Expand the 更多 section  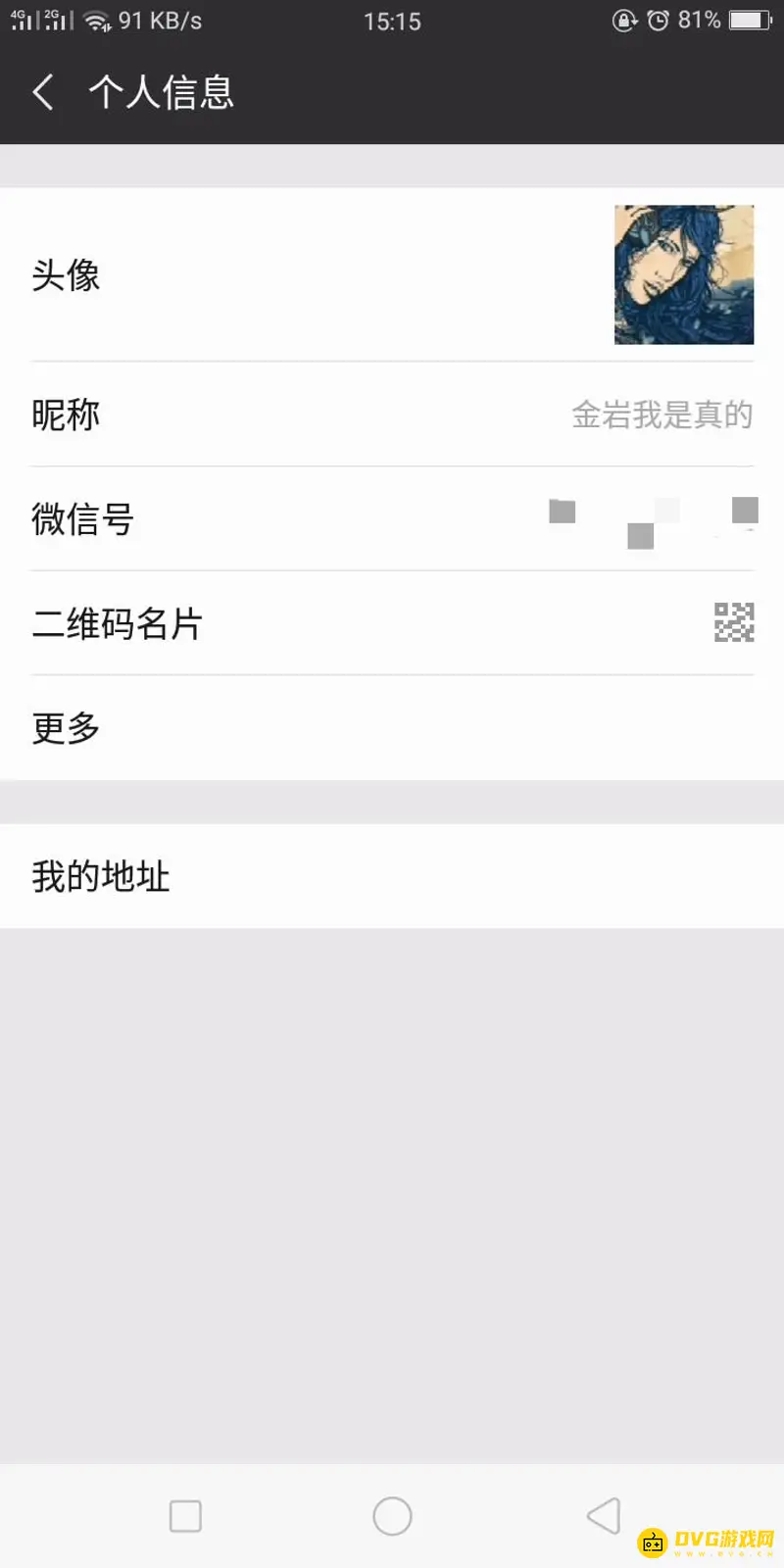[392, 726]
